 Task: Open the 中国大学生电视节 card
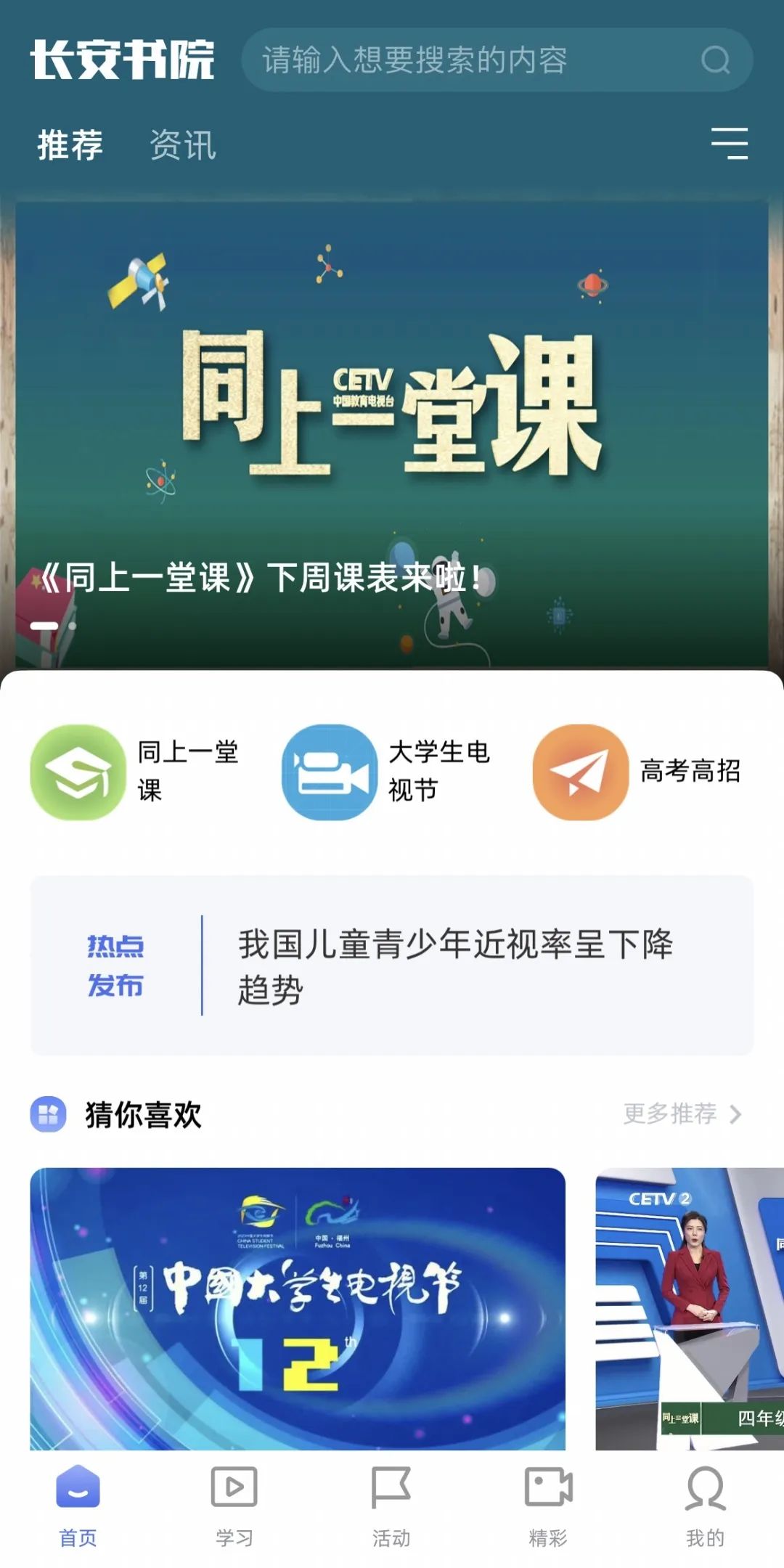298,1308
